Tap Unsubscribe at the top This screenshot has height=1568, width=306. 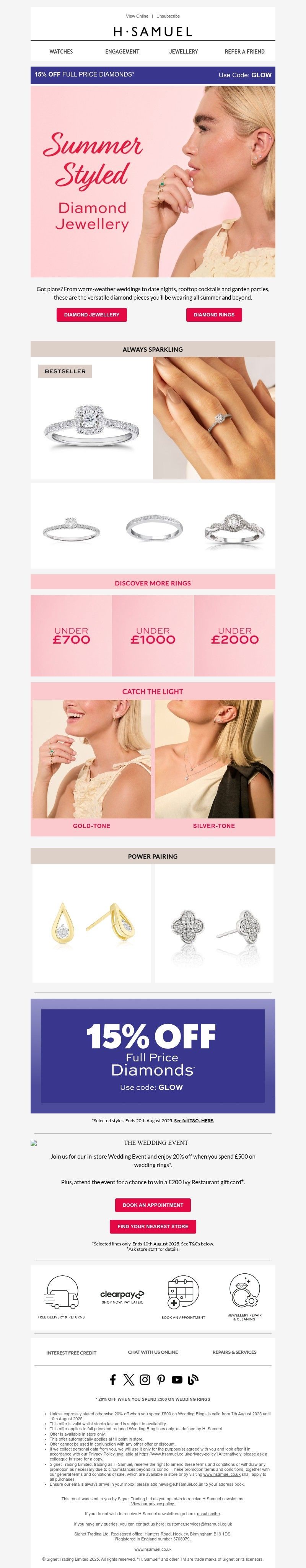168,16
